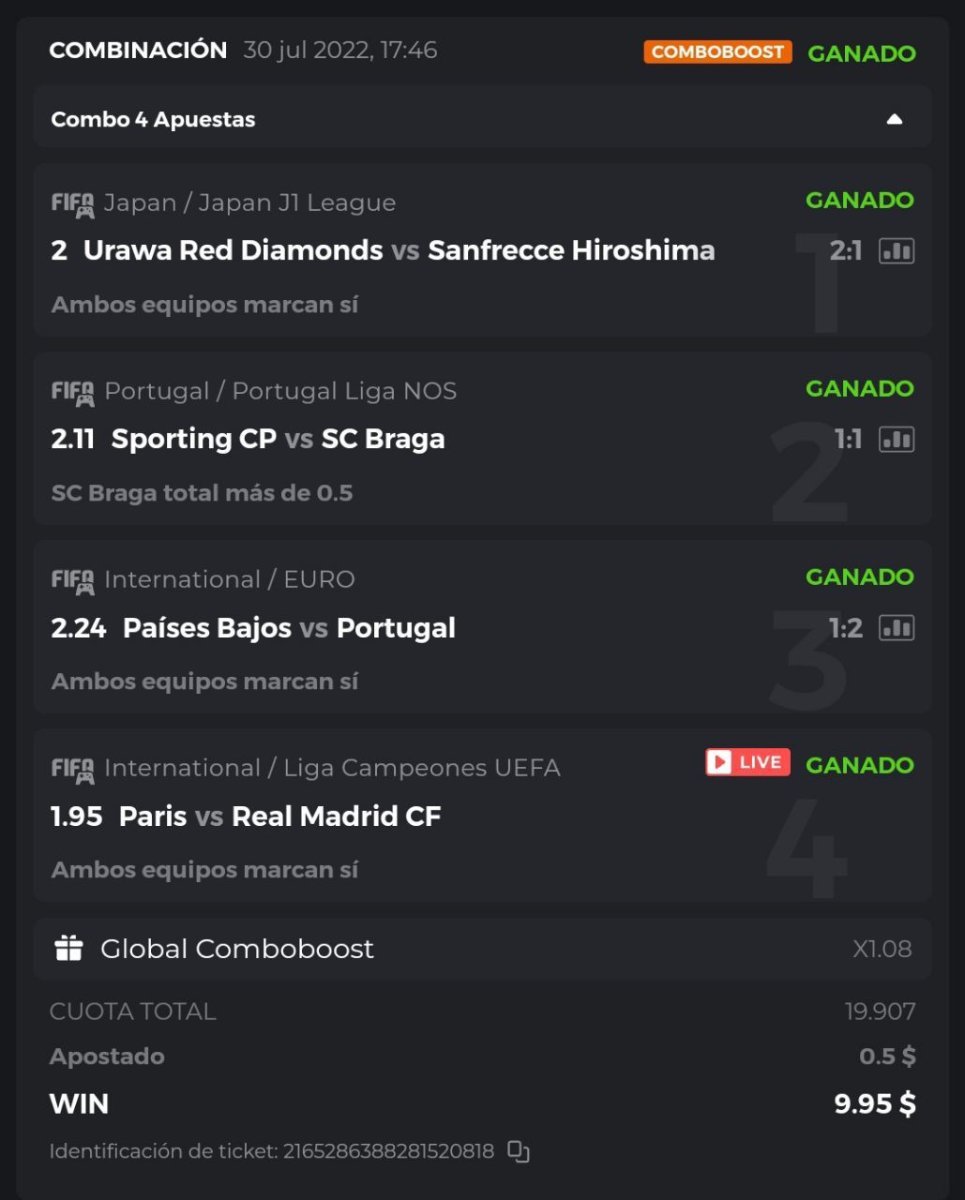This screenshot has height=1200, width=965.
Task: Watch the LIVE stream for Paris match
Action: tap(747, 762)
